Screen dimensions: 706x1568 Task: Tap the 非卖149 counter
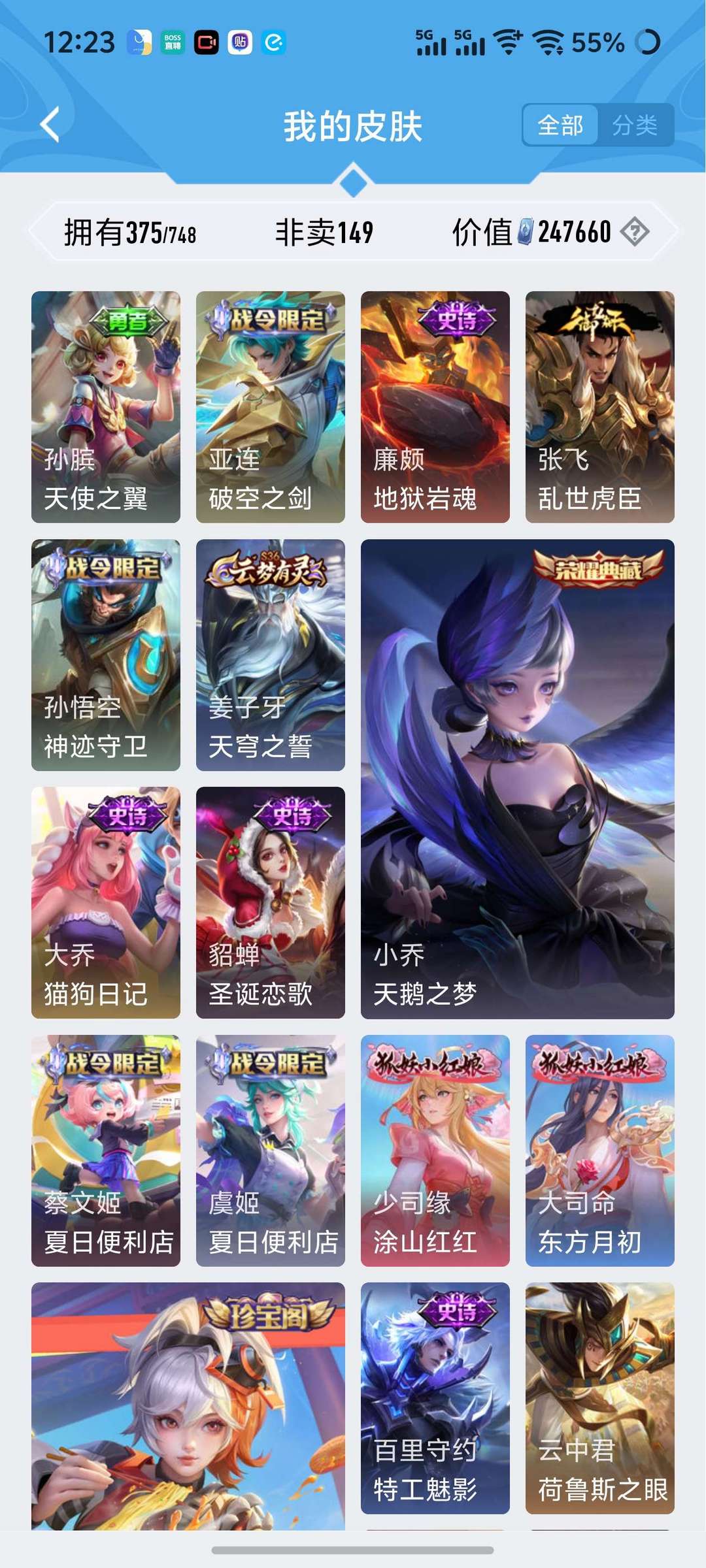point(322,231)
